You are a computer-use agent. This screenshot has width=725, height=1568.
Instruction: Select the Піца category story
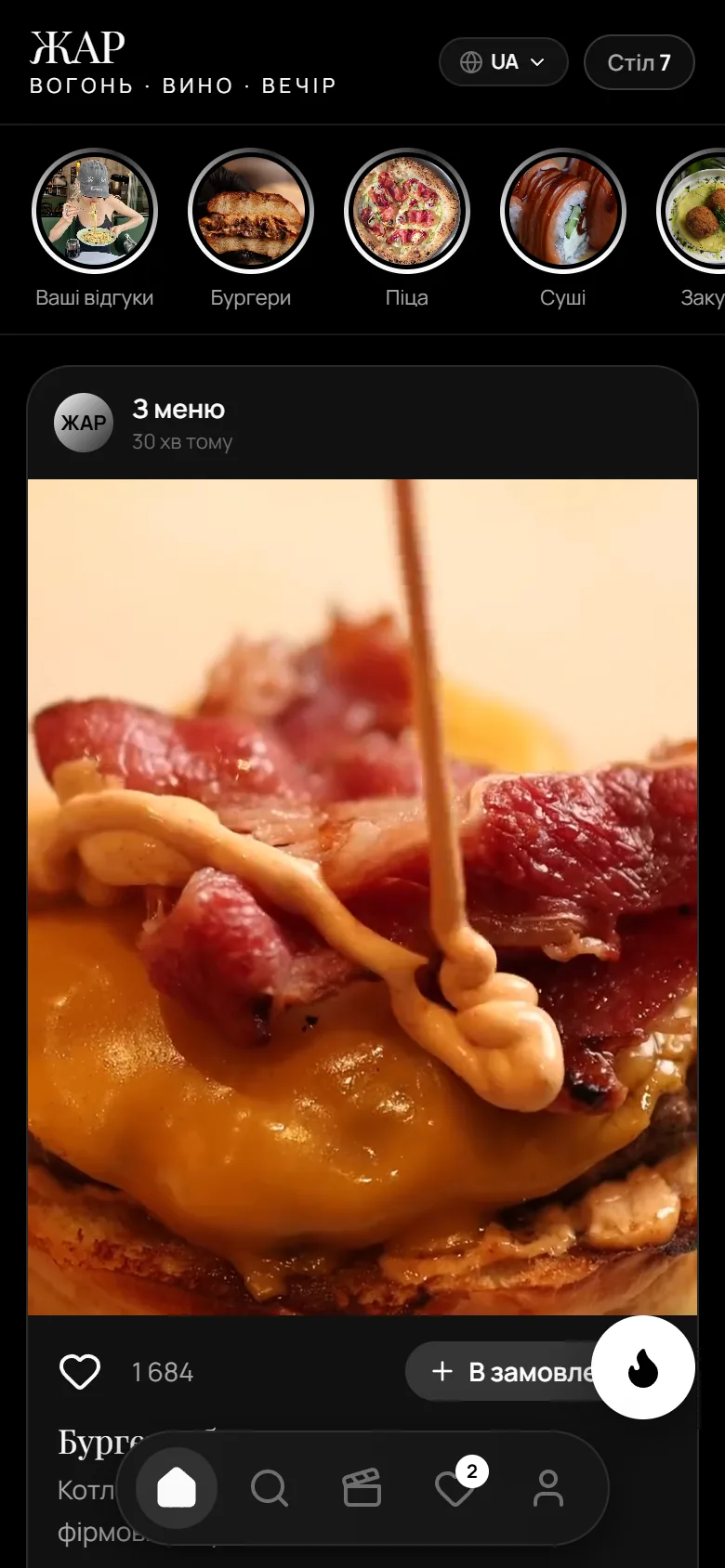coord(407,229)
